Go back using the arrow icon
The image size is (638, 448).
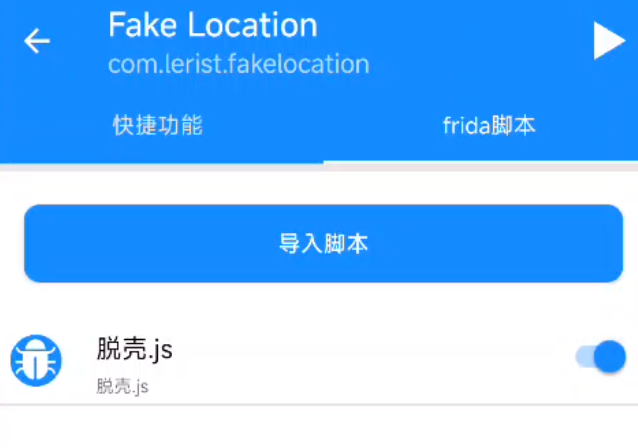(x=37, y=41)
